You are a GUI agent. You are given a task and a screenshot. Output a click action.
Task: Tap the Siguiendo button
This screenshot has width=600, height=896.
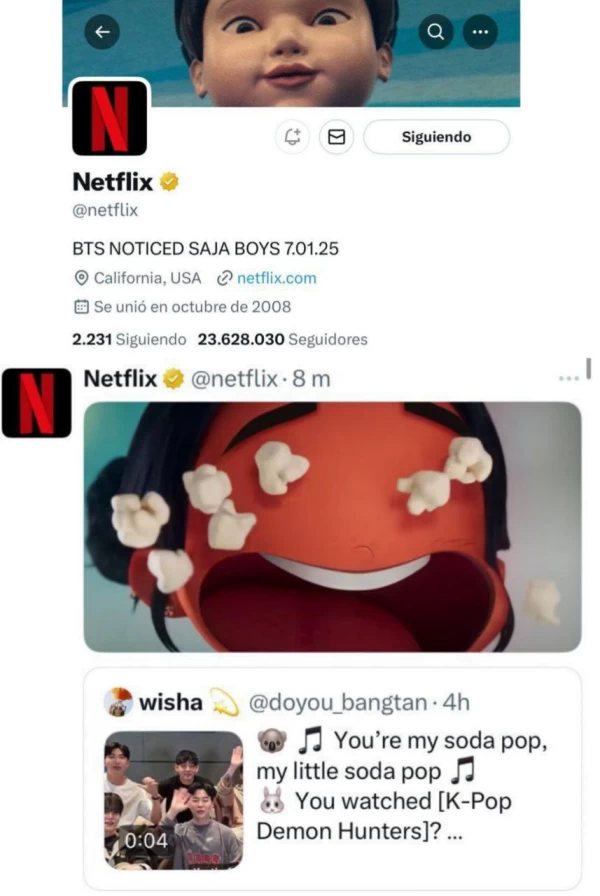tap(436, 138)
